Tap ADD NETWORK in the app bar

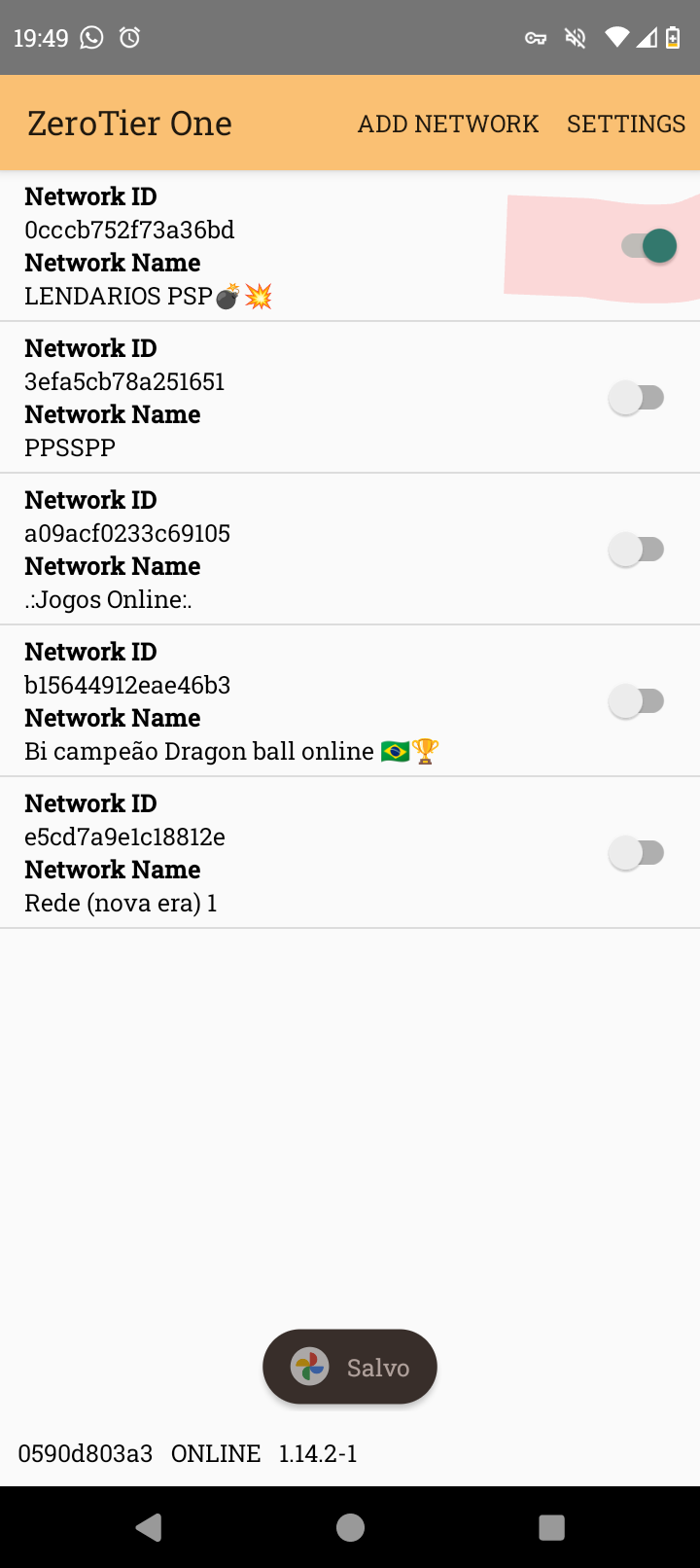[x=447, y=124]
